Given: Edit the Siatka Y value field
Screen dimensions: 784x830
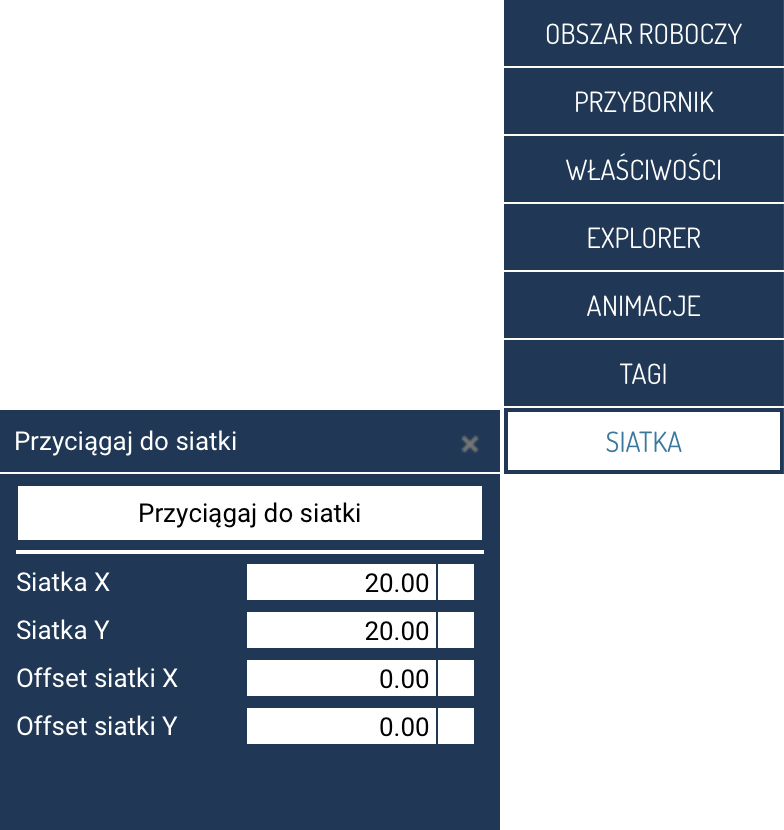Looking at the screenshot, I should [x=340, y=631].
